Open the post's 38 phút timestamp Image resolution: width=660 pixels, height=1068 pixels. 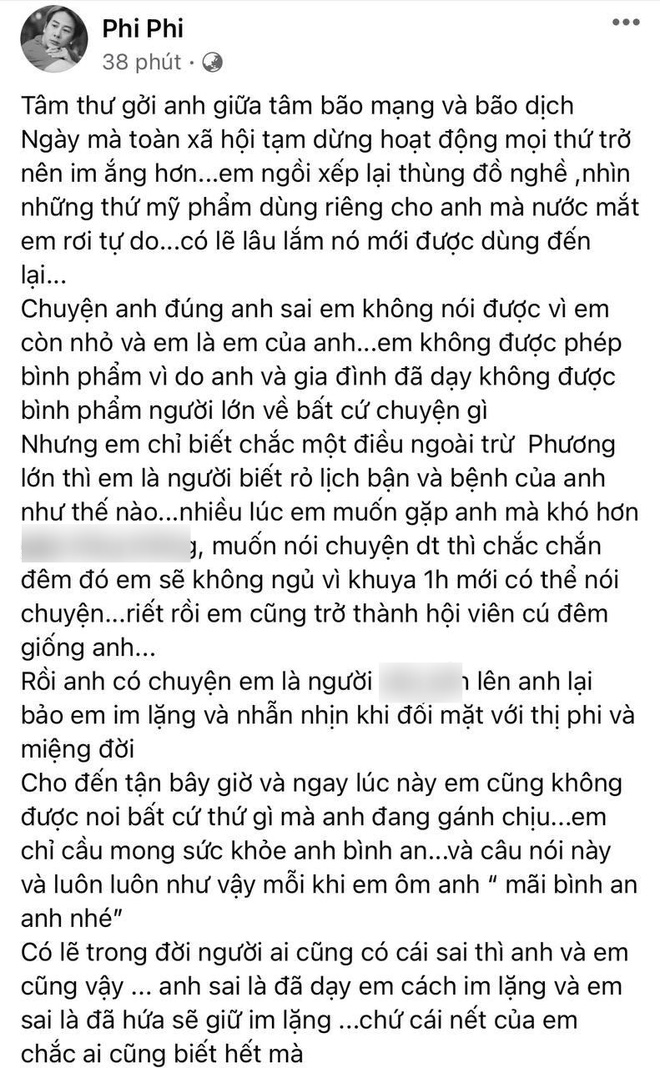141,62
